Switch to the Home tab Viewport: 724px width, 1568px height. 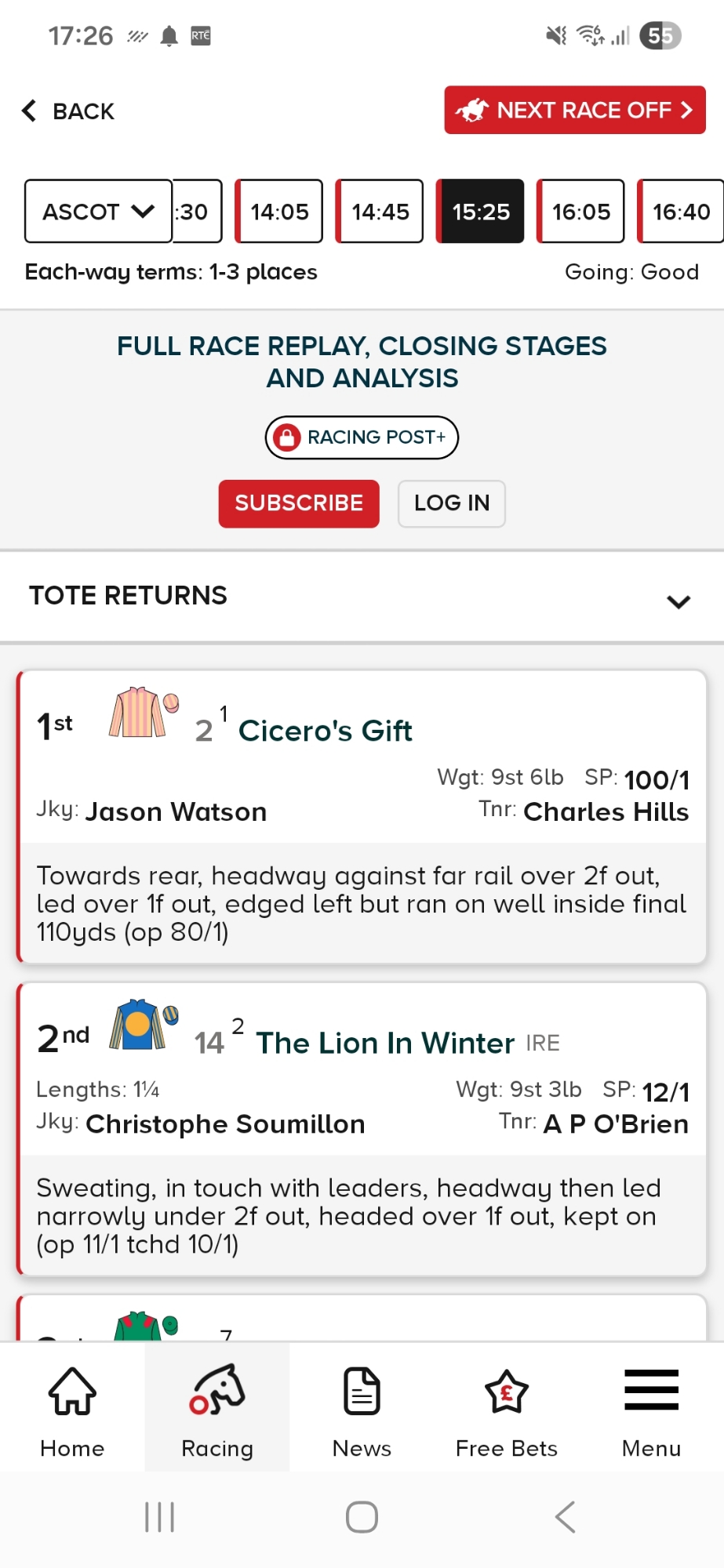[x=72, y=1409]
